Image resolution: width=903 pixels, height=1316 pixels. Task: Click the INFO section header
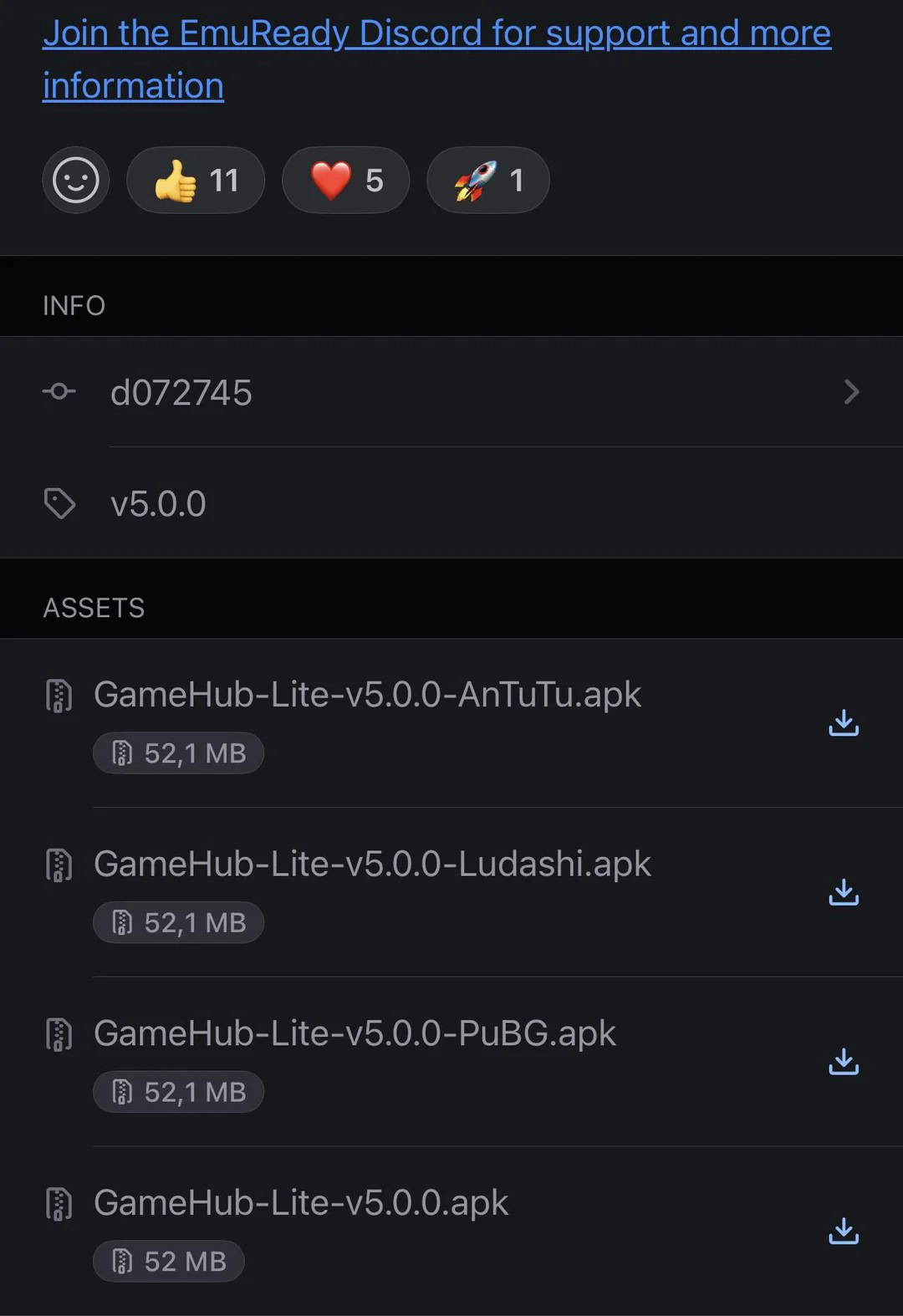(x=74, y=306)
